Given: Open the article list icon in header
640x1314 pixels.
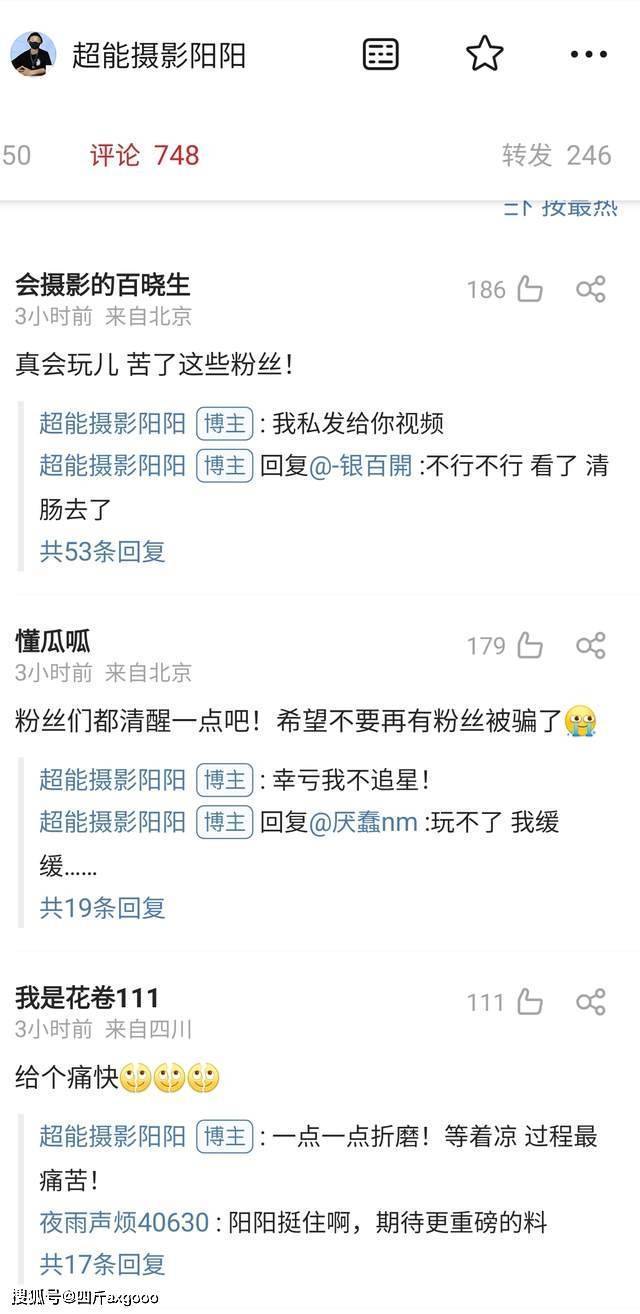Looking at the screenshot, I should (381, 55).
